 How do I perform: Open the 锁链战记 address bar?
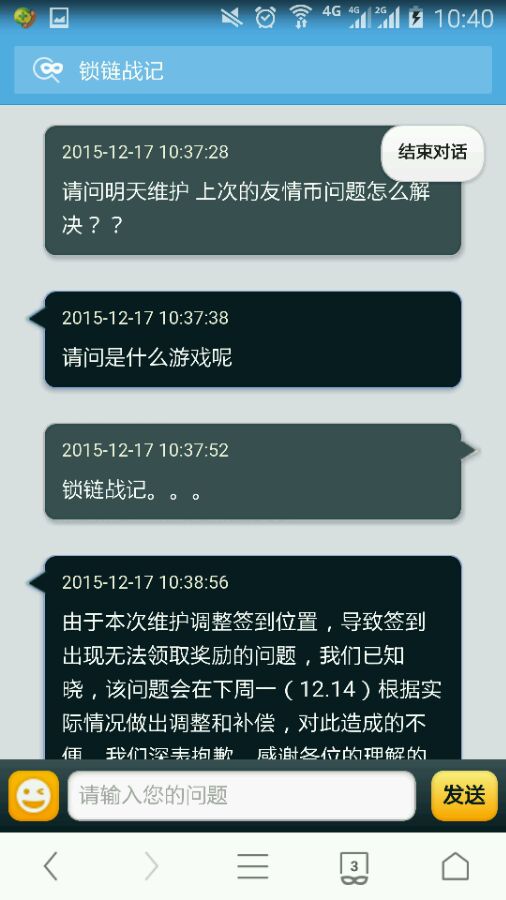pyautogui.click(x=253, y=70)
